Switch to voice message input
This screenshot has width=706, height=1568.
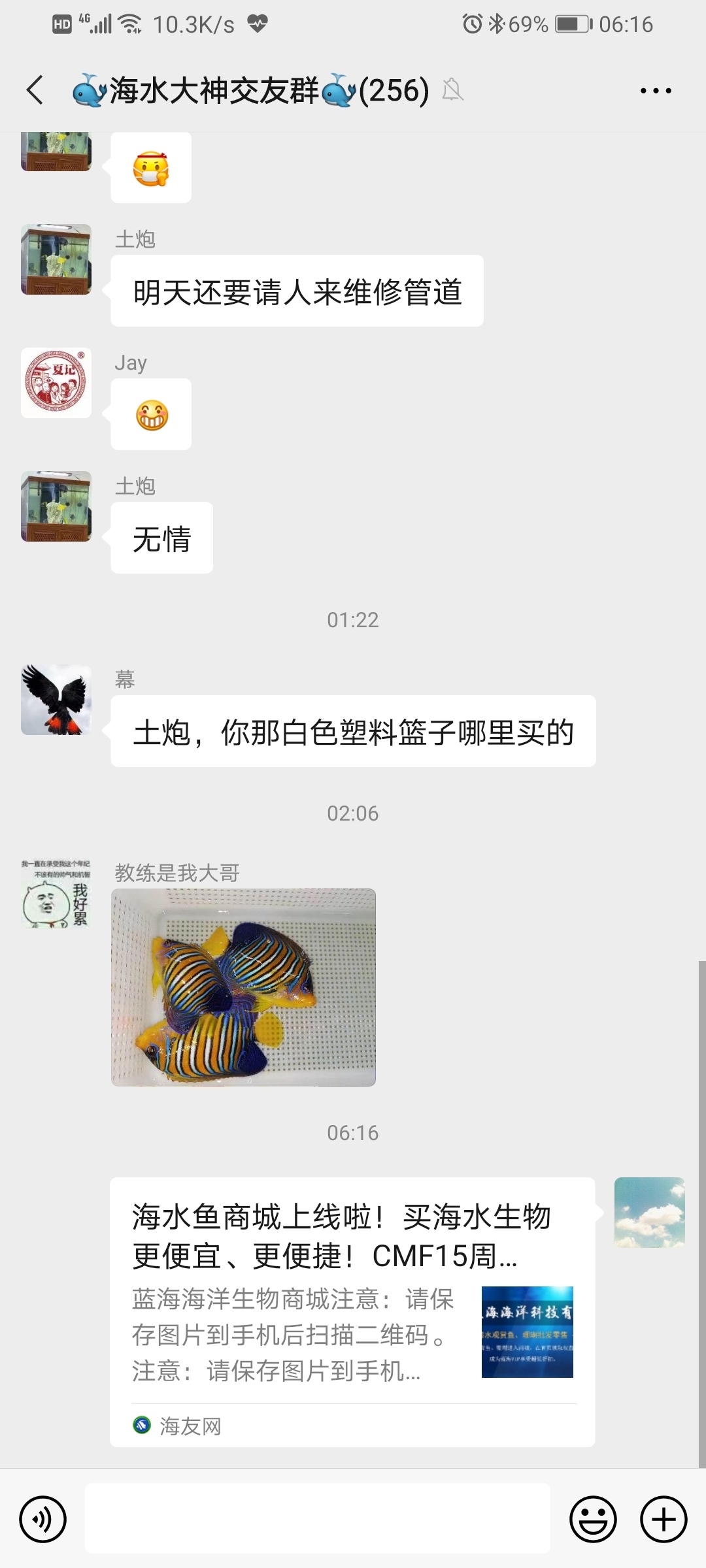click(43, 1519)
